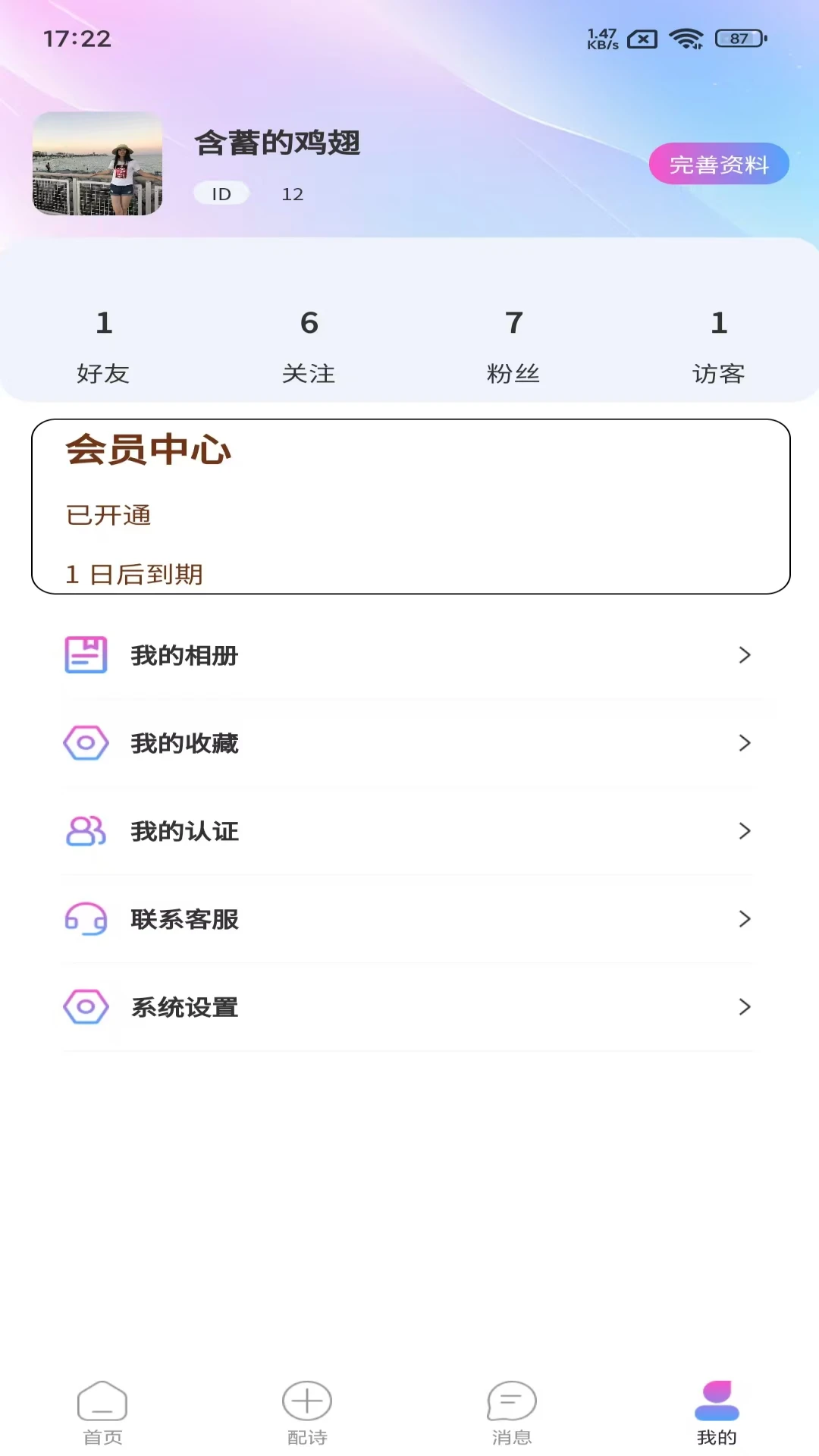Expand the 系统设置 row chevron
Viewport: 819px width, 1456px height.
click(x=744, y=1007)
